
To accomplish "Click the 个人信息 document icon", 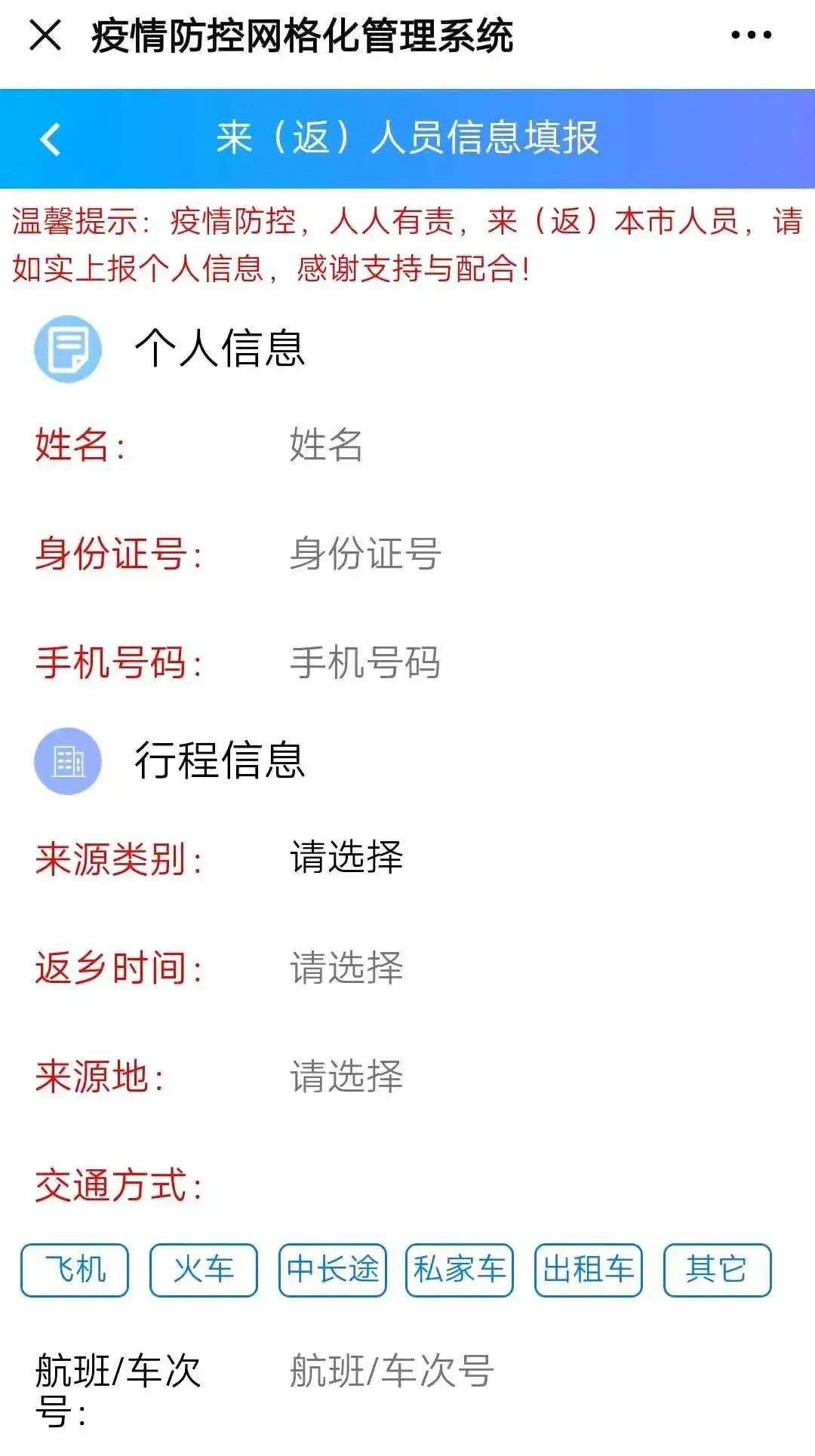I will click(68, 349).
